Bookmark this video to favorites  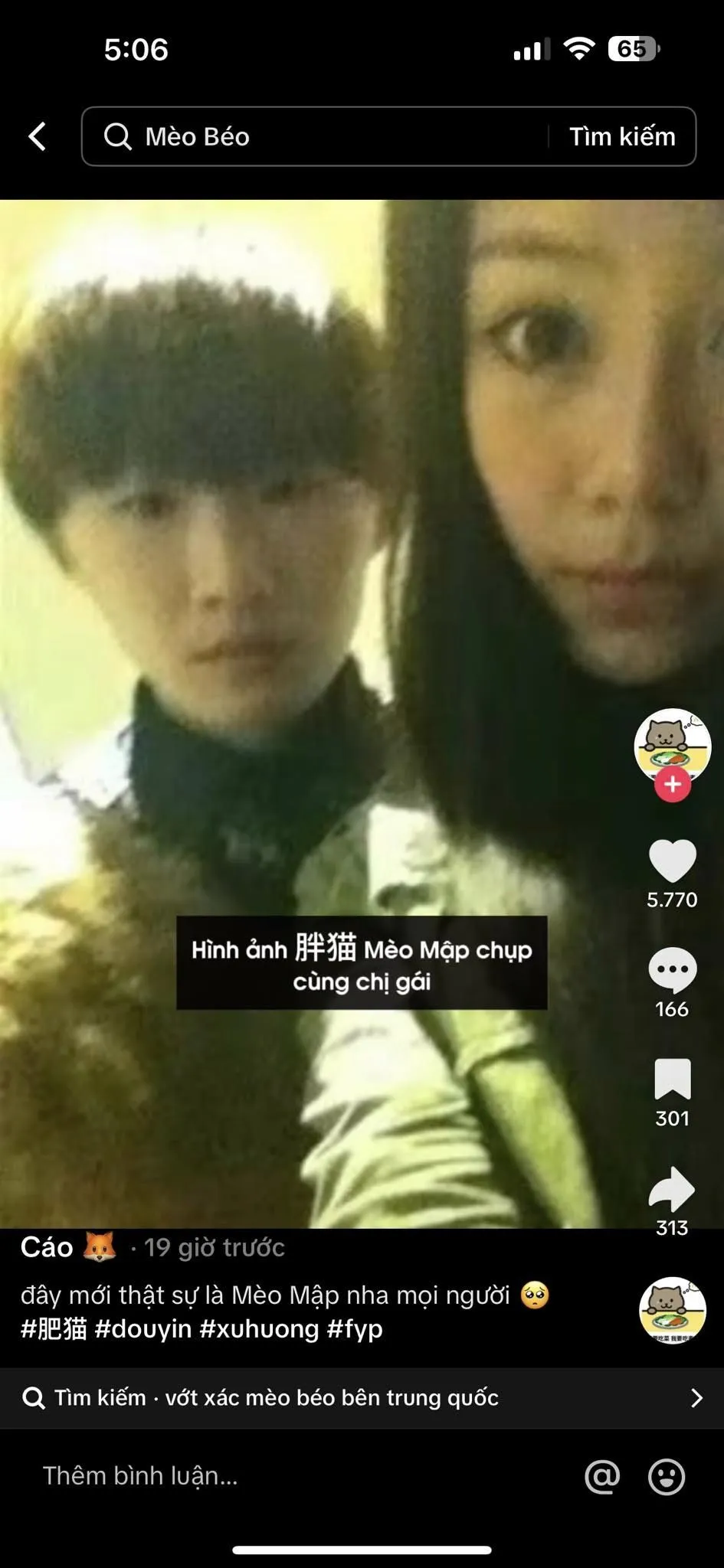(672, 1080)
